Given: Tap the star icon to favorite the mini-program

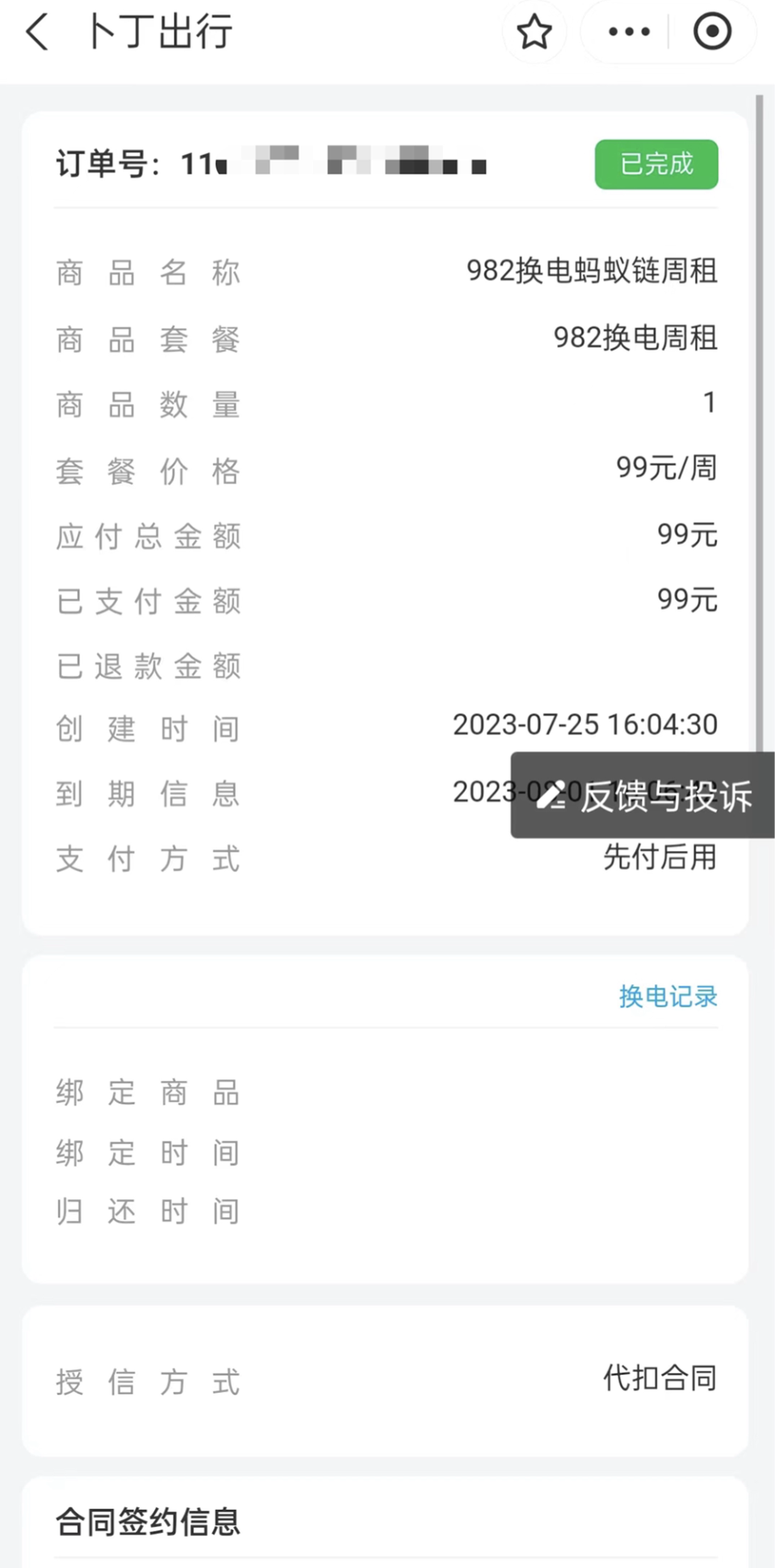Looking at the screenshot, I should coord(534,32).
